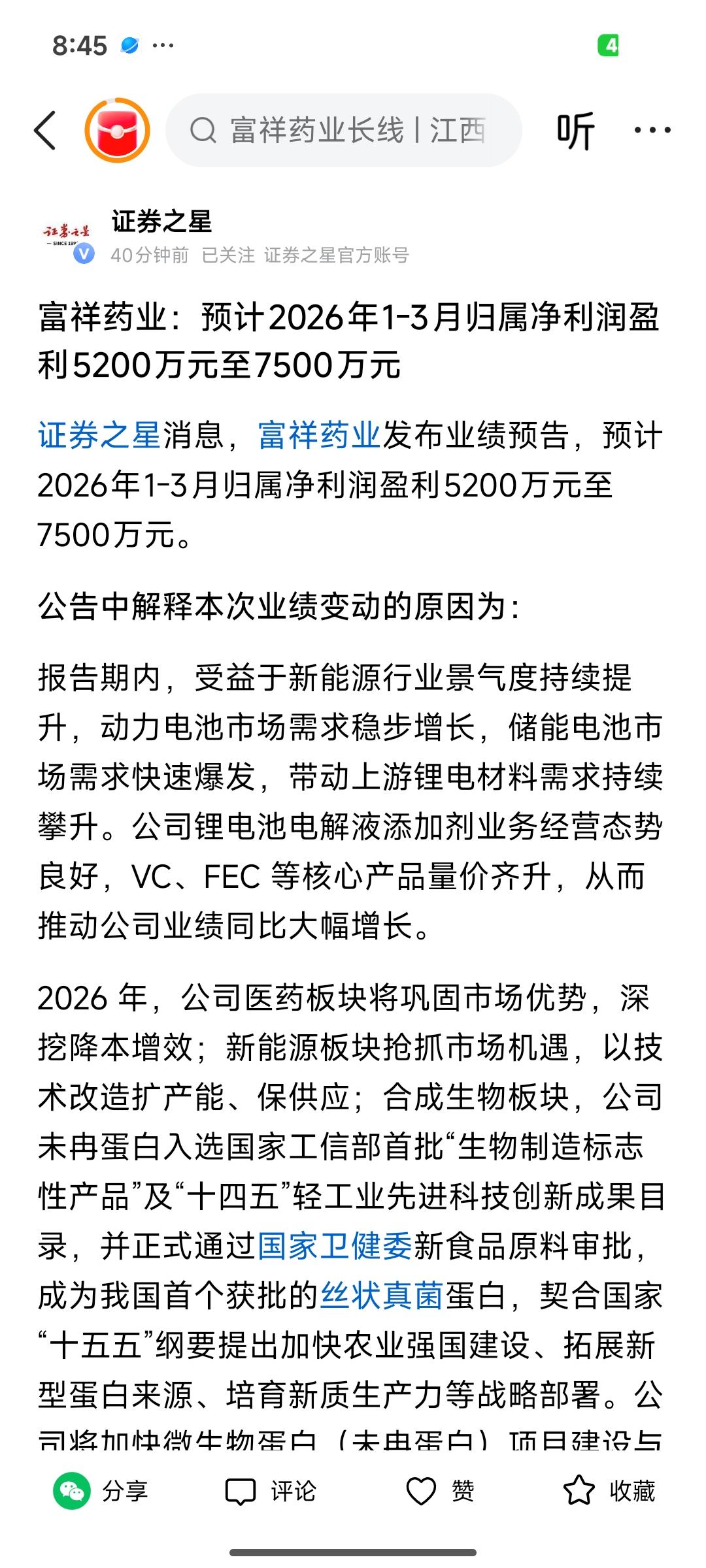Viewport: 706px width, 1568px height.
Task: Open the 丝状真菌 link
Action: (x=382, y=1296)
